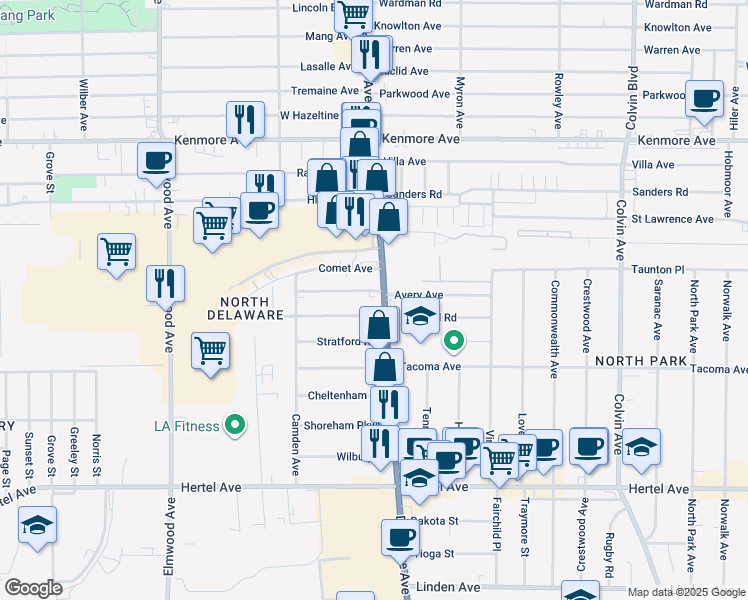The image size is (748, 600).
Task: Select the grocery cart marker near Lincoln
Action: (354, 15)
